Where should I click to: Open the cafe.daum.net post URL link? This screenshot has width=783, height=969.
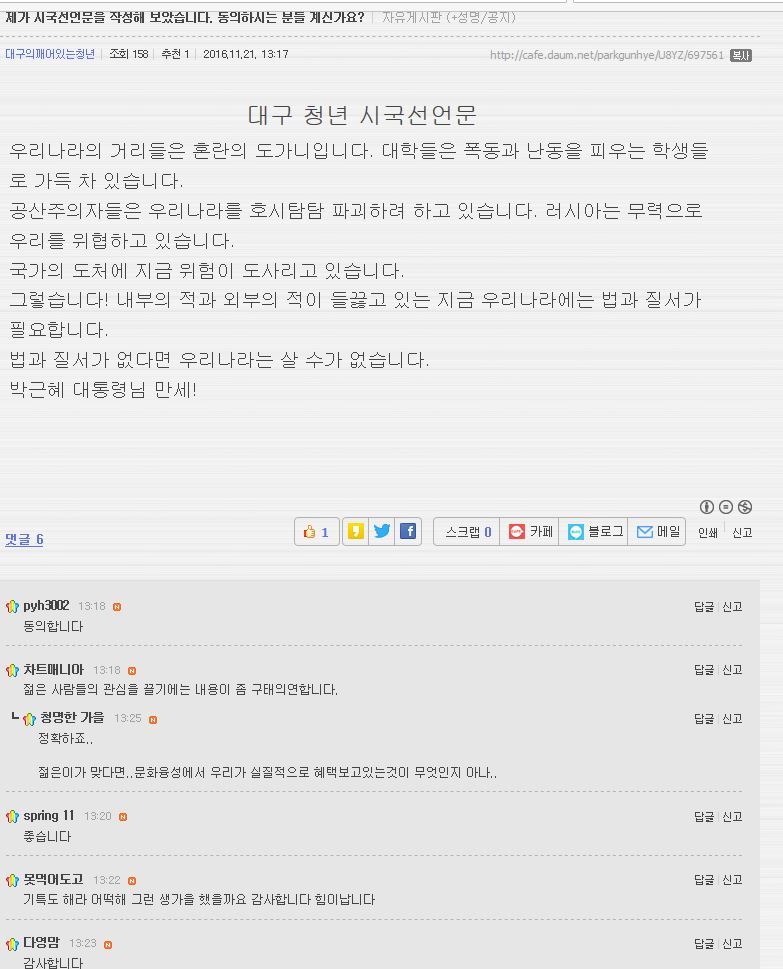606,55
